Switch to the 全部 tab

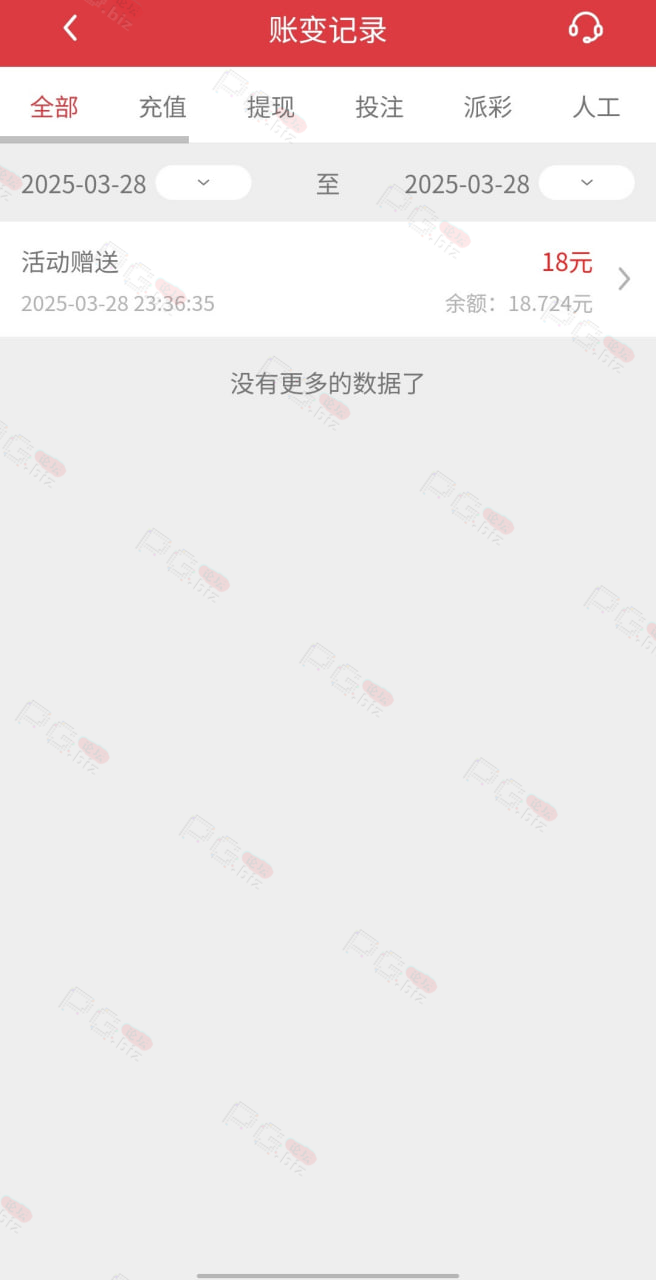54,107
